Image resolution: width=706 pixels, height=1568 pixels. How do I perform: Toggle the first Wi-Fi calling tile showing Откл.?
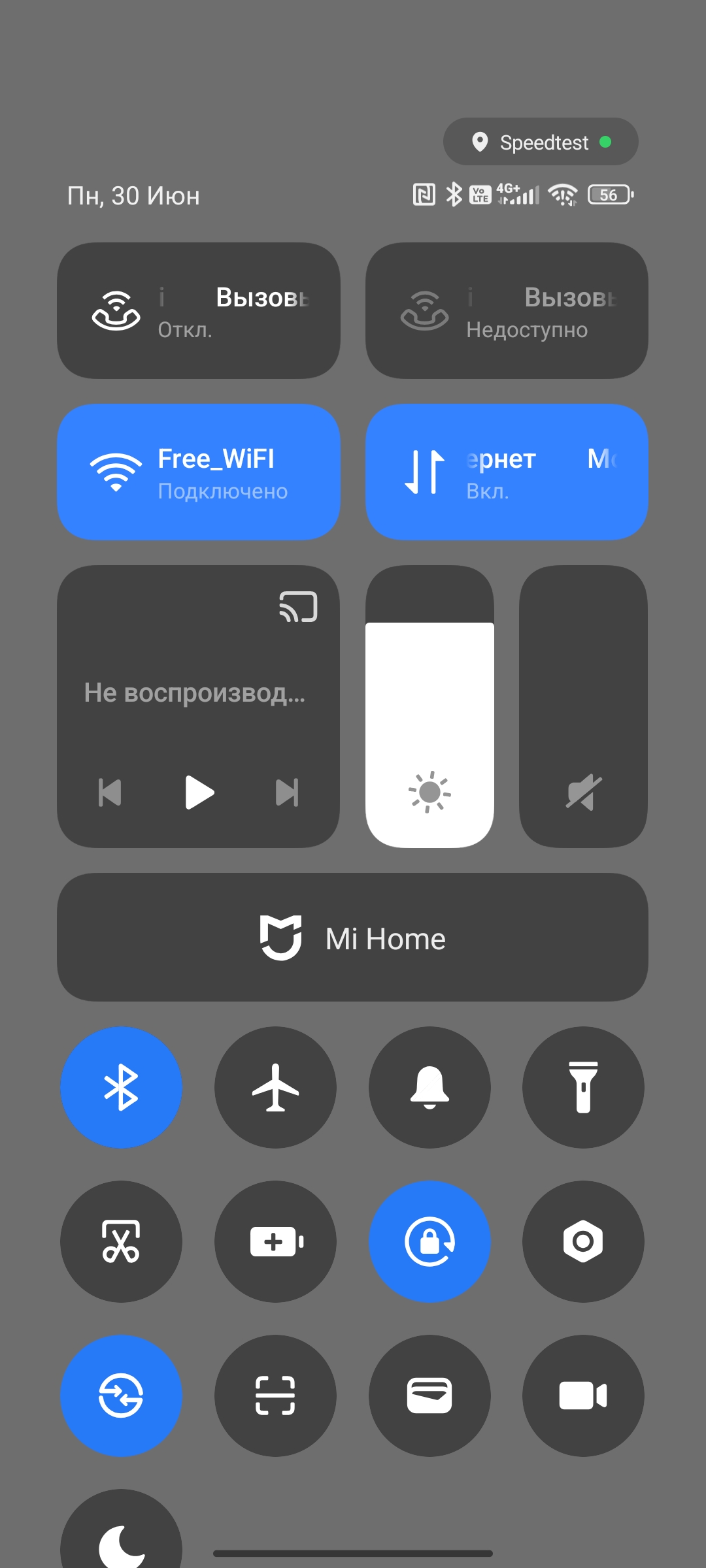point(198,311)
